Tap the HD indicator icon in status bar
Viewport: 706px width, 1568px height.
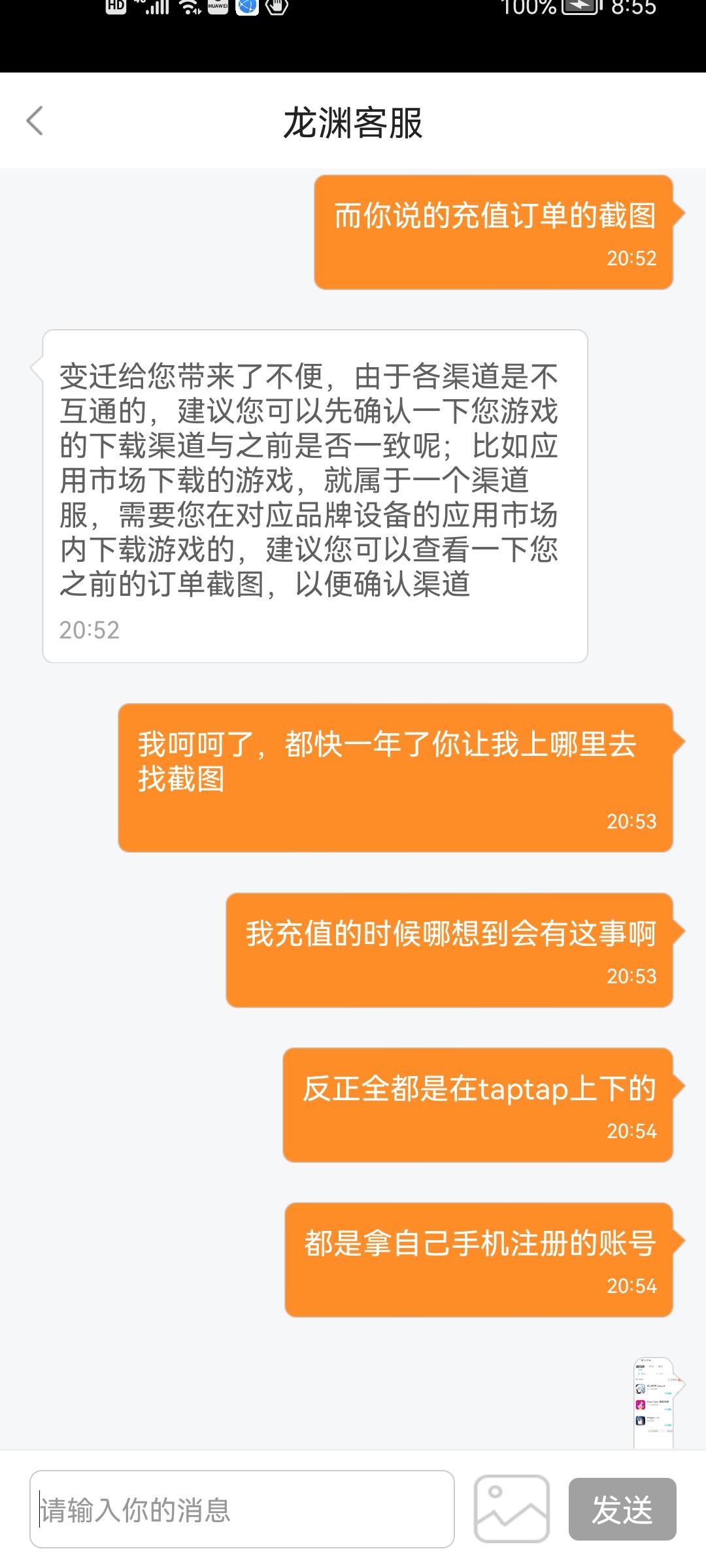116,8
